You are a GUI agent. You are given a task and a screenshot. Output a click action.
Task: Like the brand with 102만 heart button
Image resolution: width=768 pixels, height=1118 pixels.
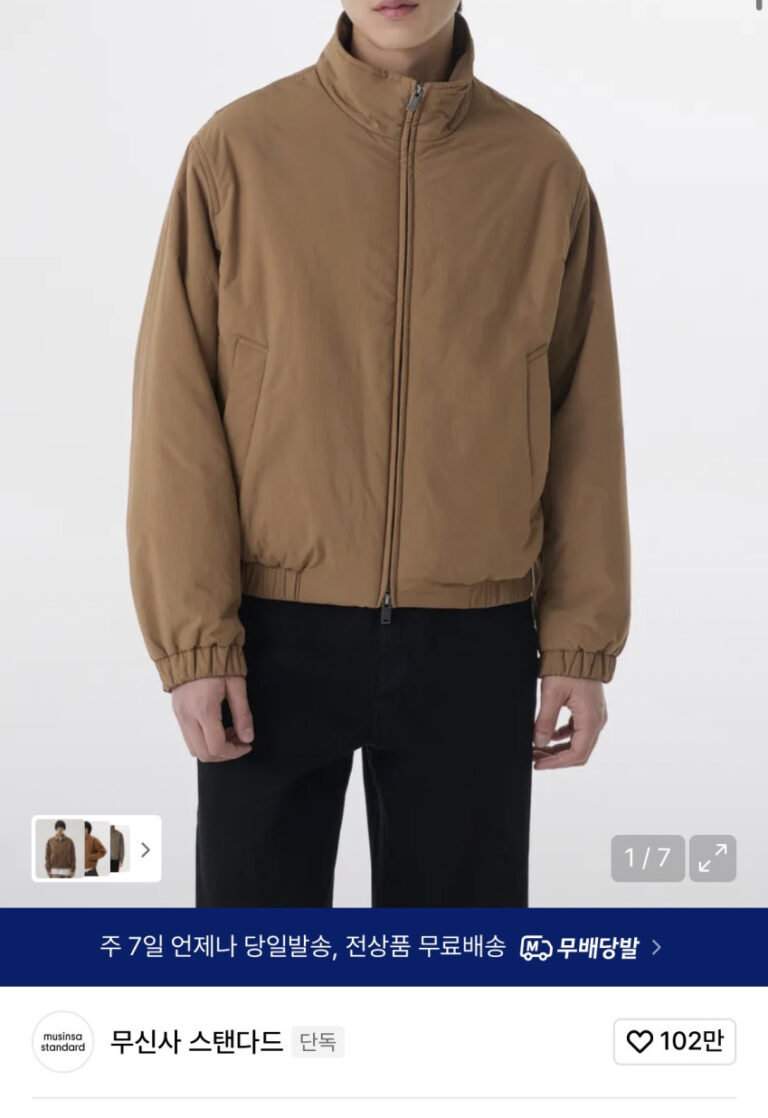tap(674, 1042)
